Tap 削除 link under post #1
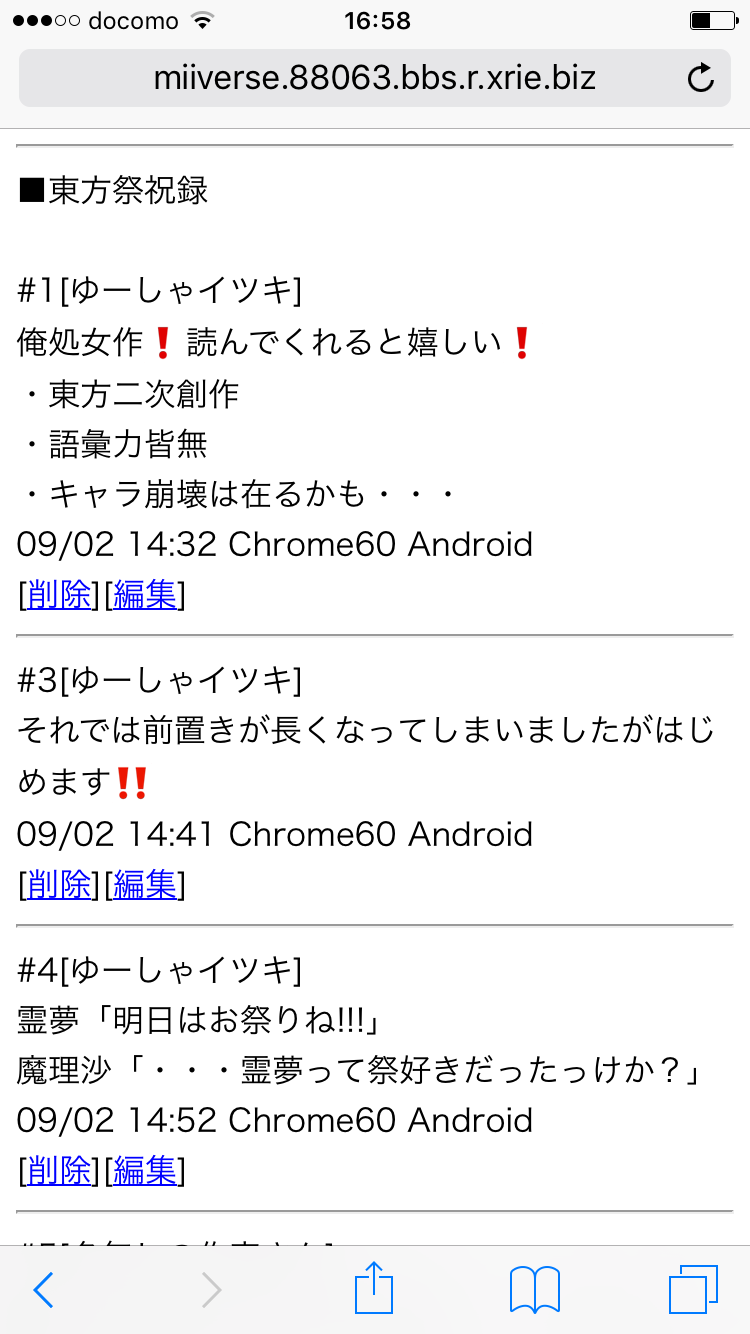The image size is (750, 1334). [59, 596]
